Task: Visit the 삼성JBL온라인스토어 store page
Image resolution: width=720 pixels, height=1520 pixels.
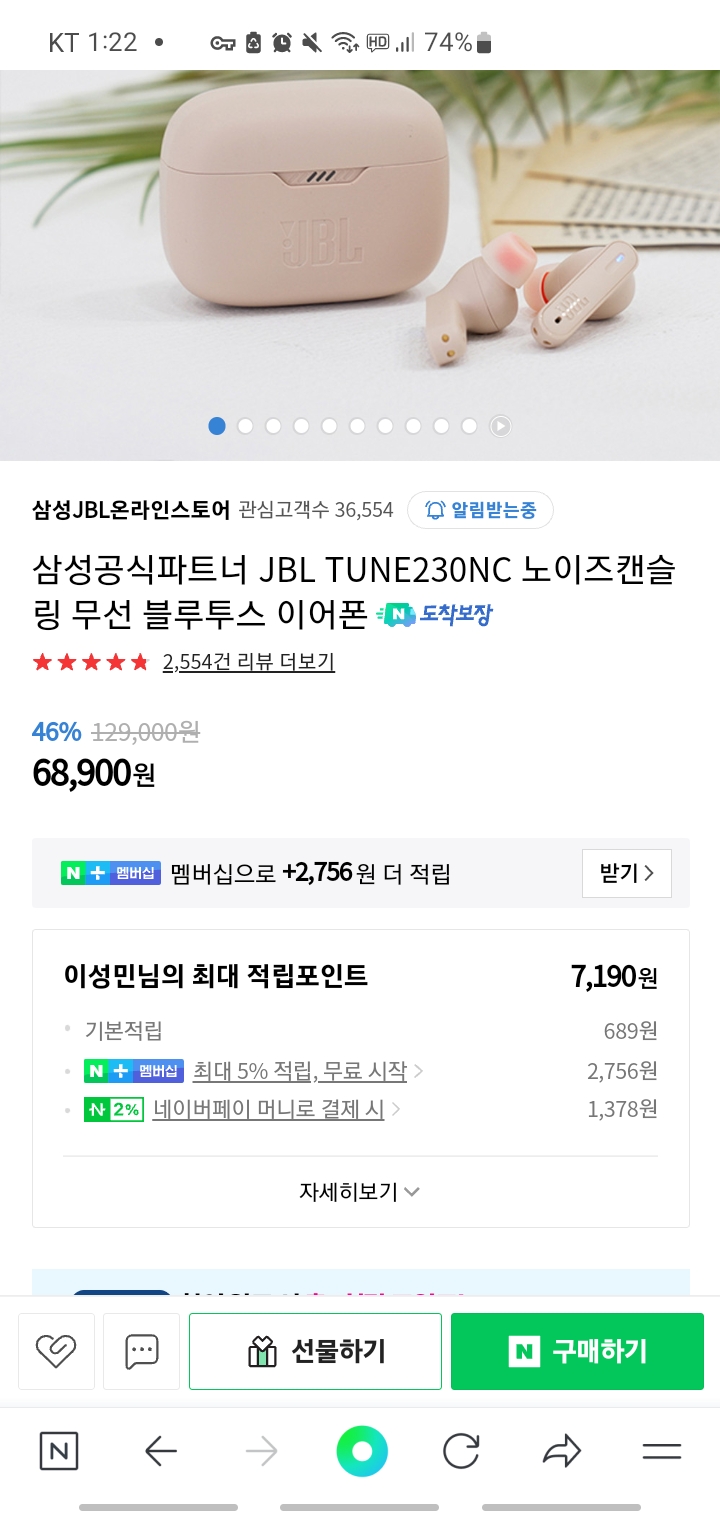Action: 131,510
